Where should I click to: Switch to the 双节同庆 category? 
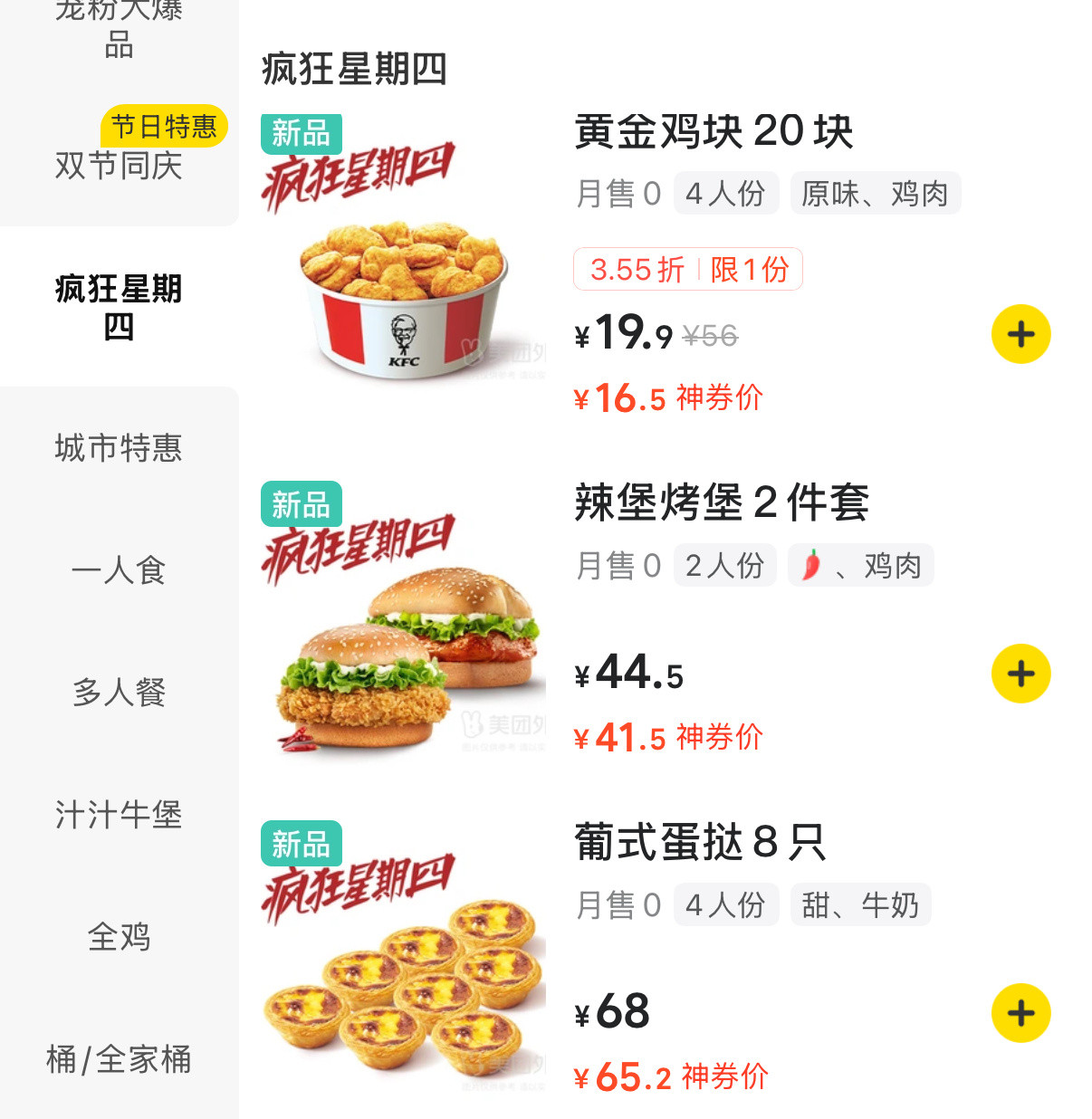tap(119, 166)
